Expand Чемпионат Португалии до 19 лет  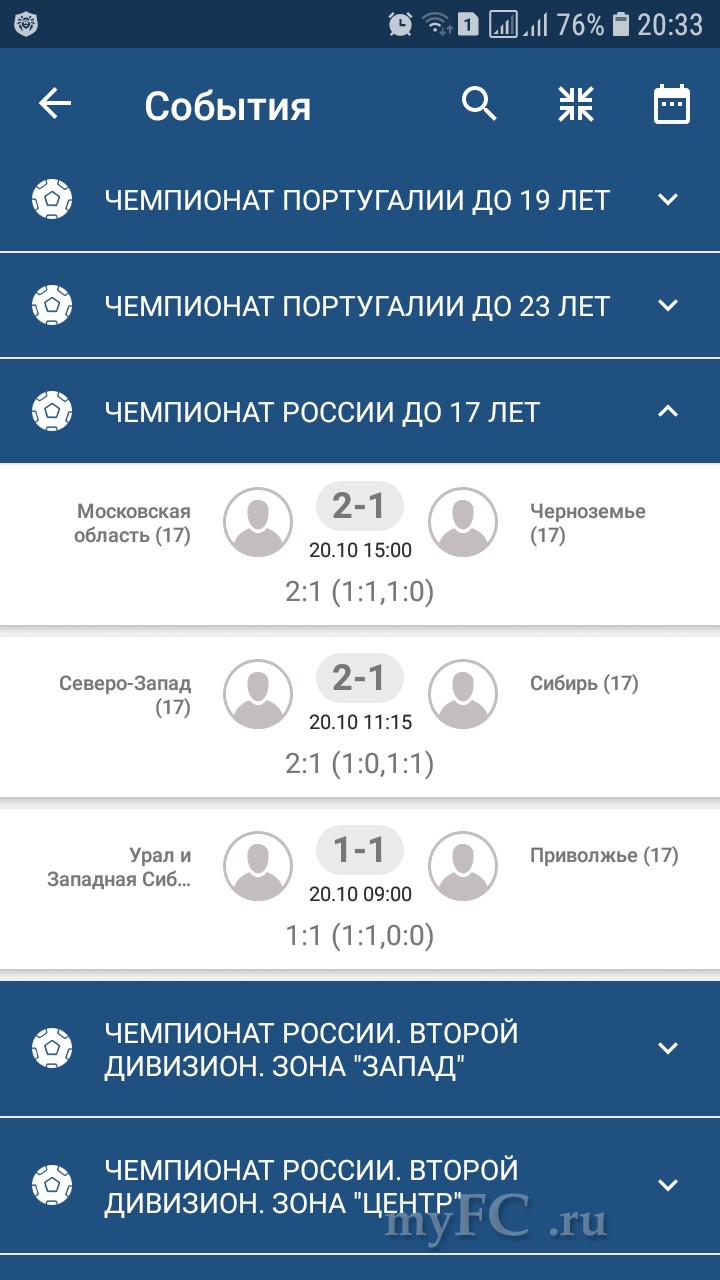click(x=360, y=199)
